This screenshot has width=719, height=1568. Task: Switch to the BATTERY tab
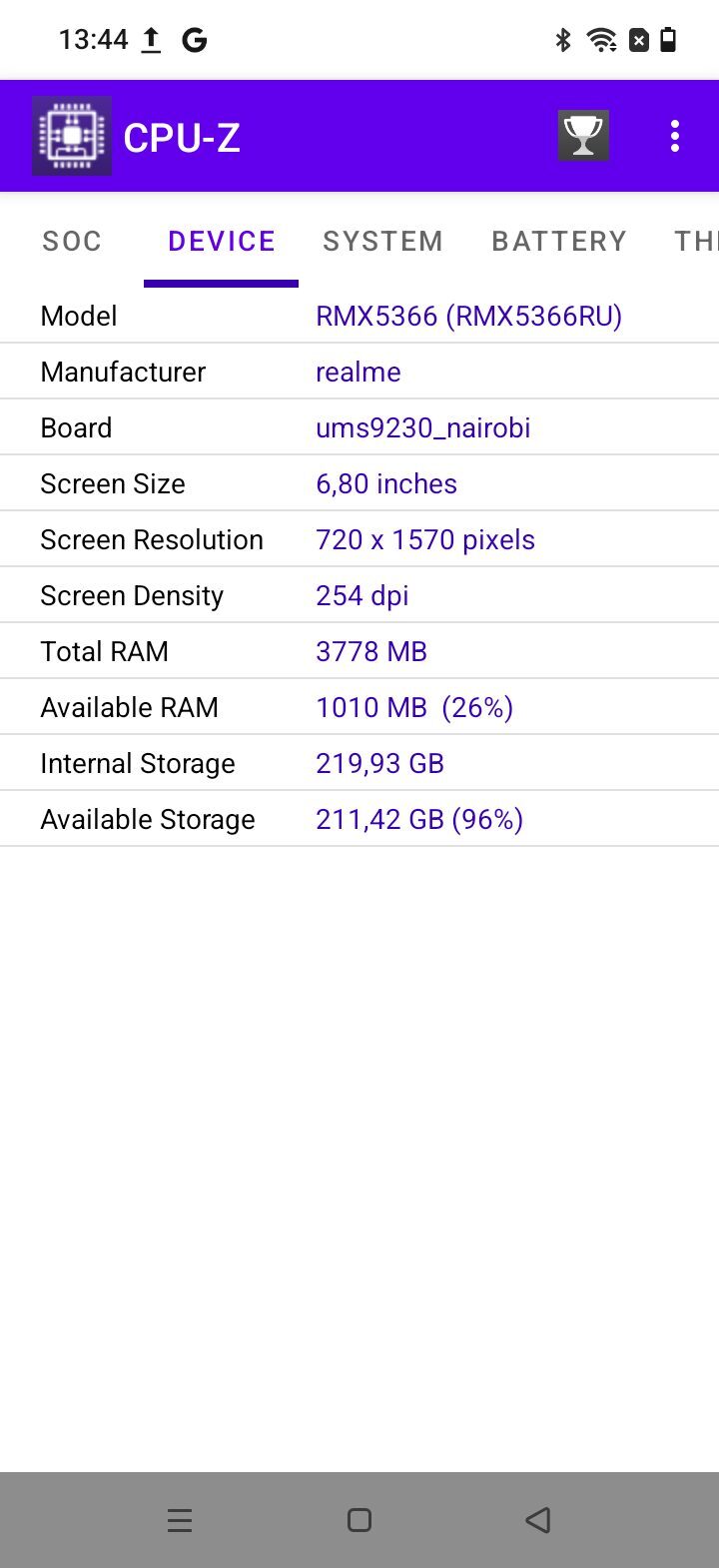click(559, 241)
